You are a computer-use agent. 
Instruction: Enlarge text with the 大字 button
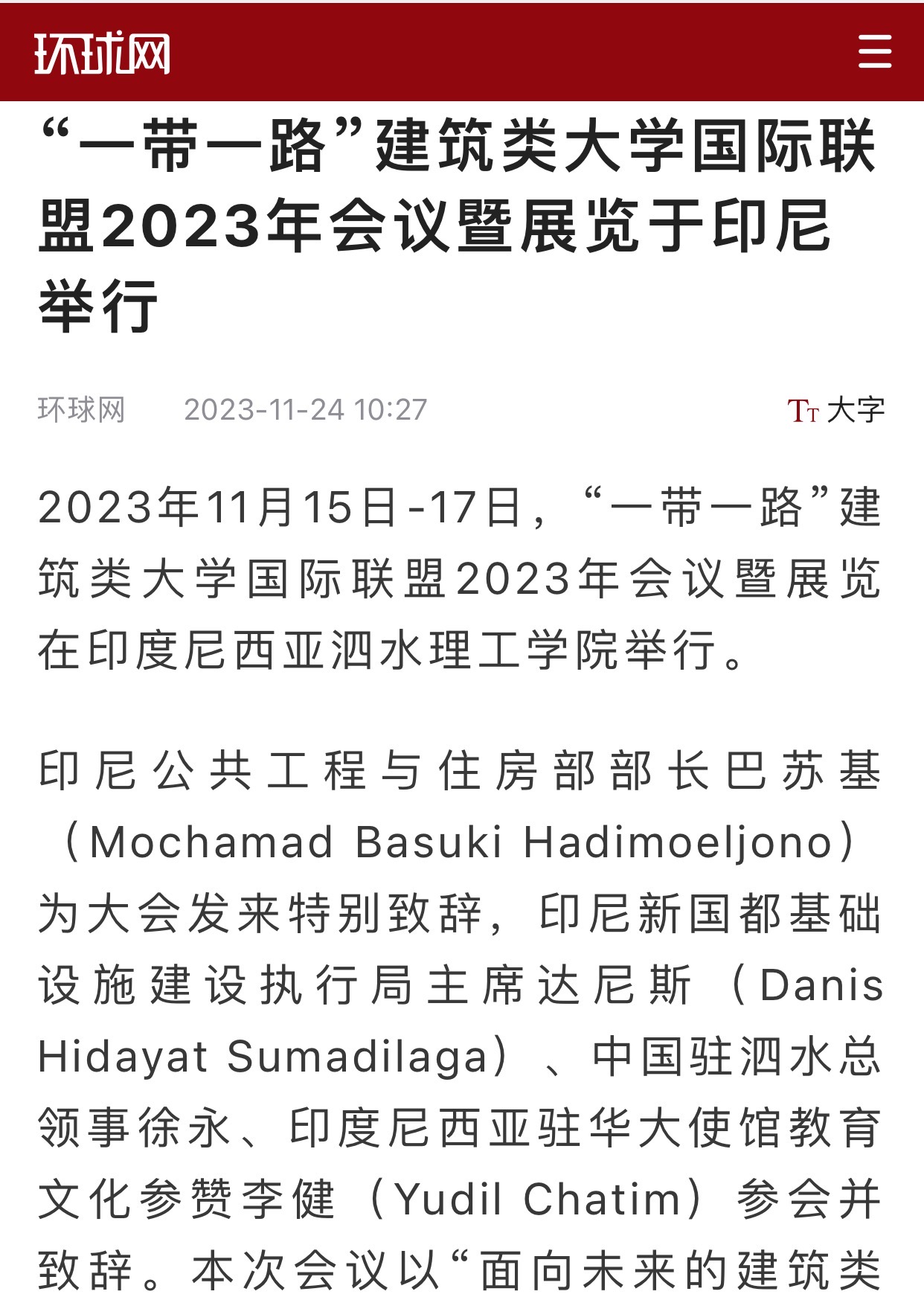pos(836,410)
